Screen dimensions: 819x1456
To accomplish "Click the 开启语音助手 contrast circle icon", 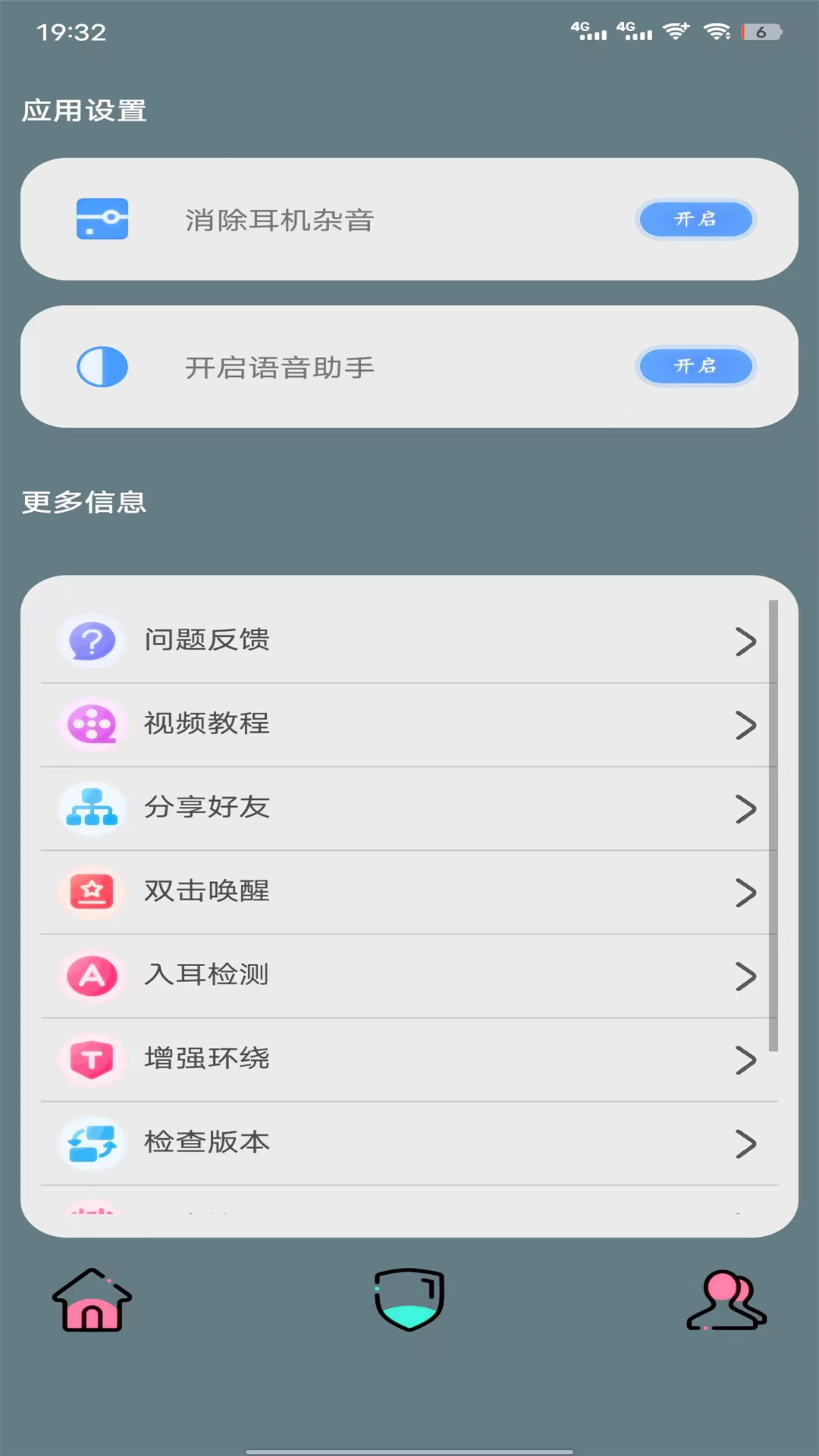I will 102,366.
